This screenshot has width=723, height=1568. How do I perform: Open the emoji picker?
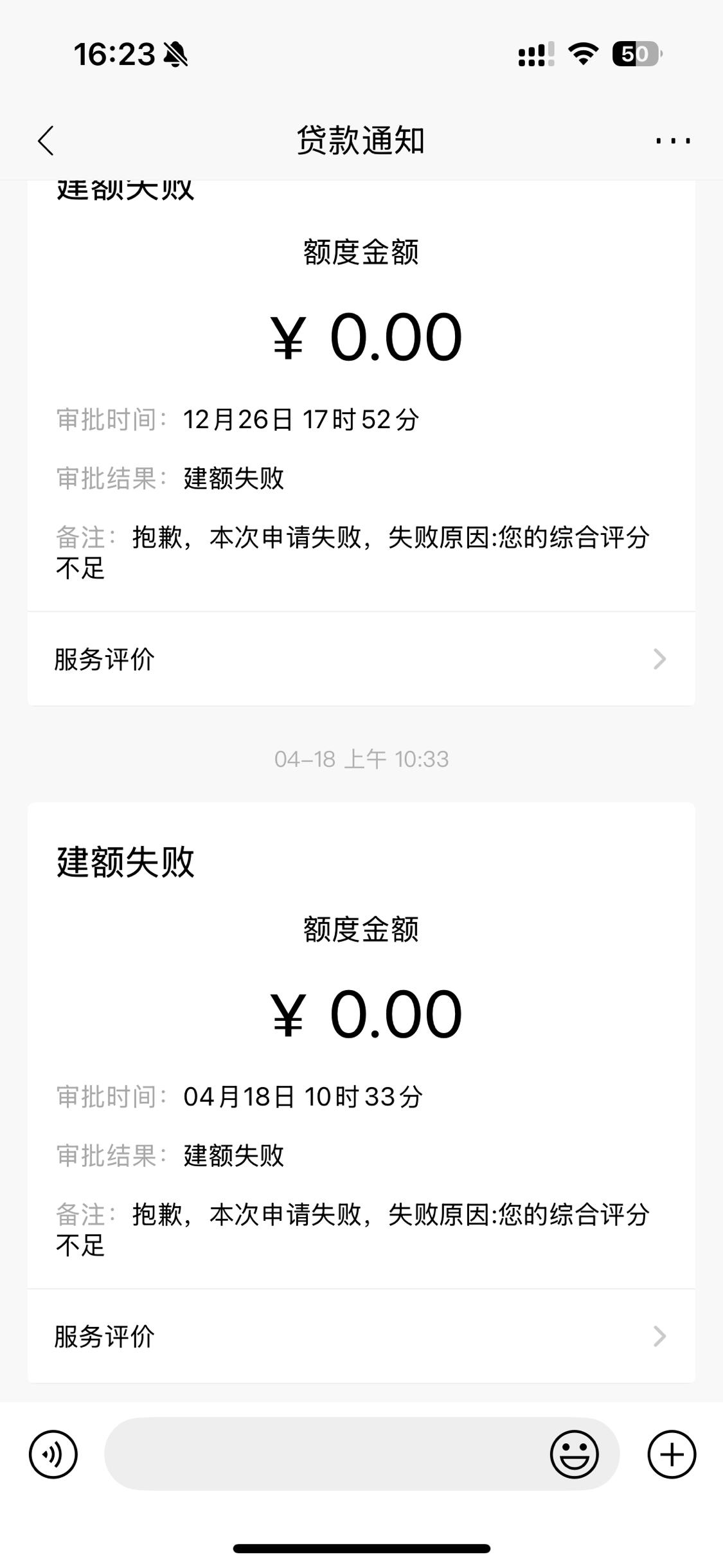coord(575,1454)
